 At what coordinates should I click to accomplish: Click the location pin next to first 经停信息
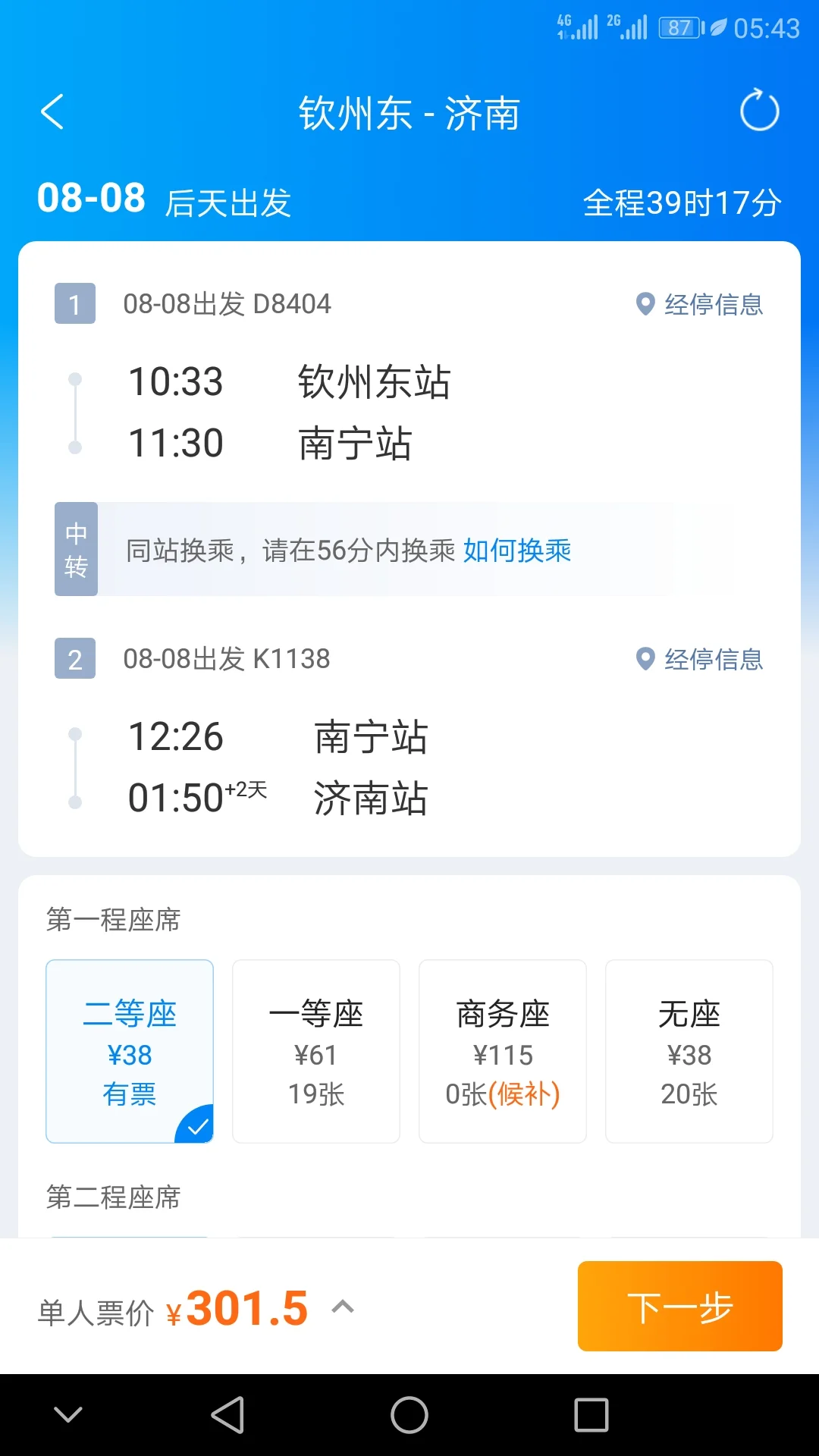[644, 304]
